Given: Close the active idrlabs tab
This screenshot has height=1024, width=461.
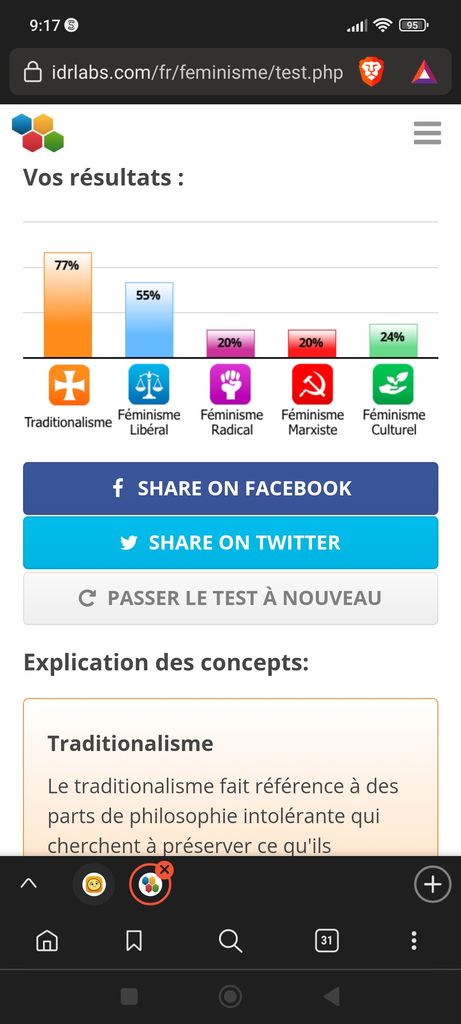Looking at the screenshot, I should pyautogui.click(x=165, y=869).
